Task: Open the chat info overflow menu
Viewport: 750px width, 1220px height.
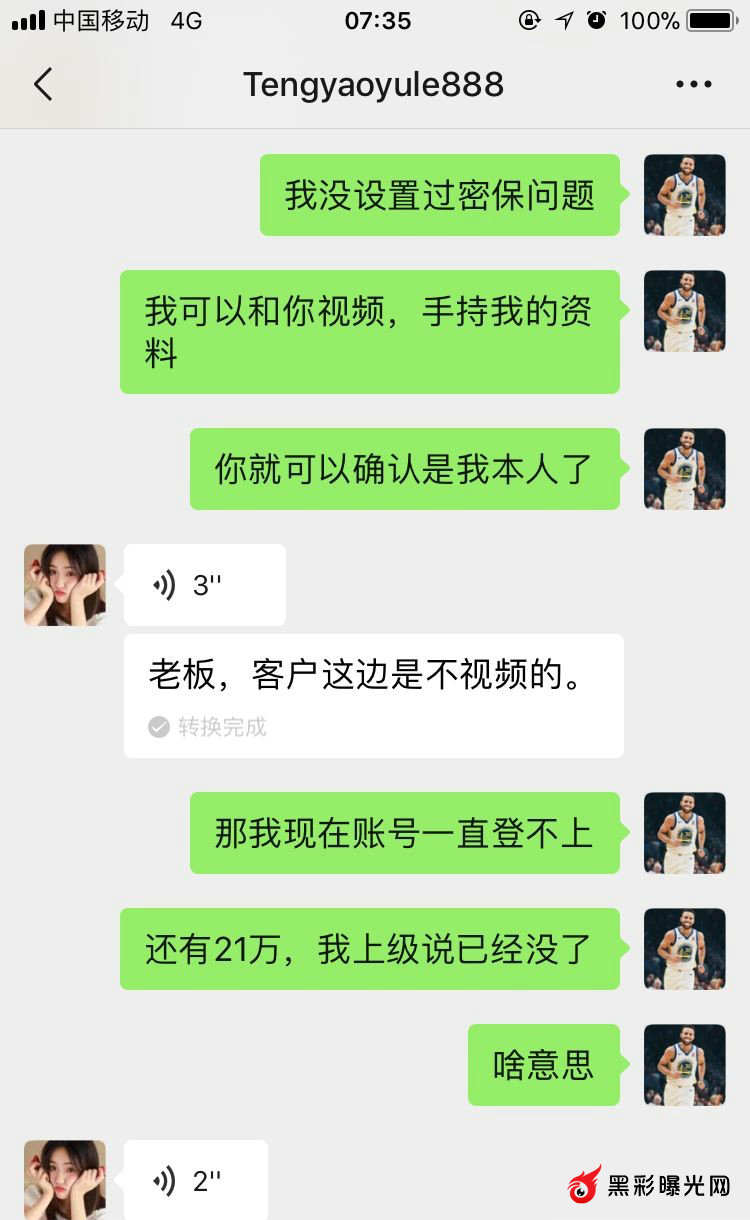Action: coord(693,85)
